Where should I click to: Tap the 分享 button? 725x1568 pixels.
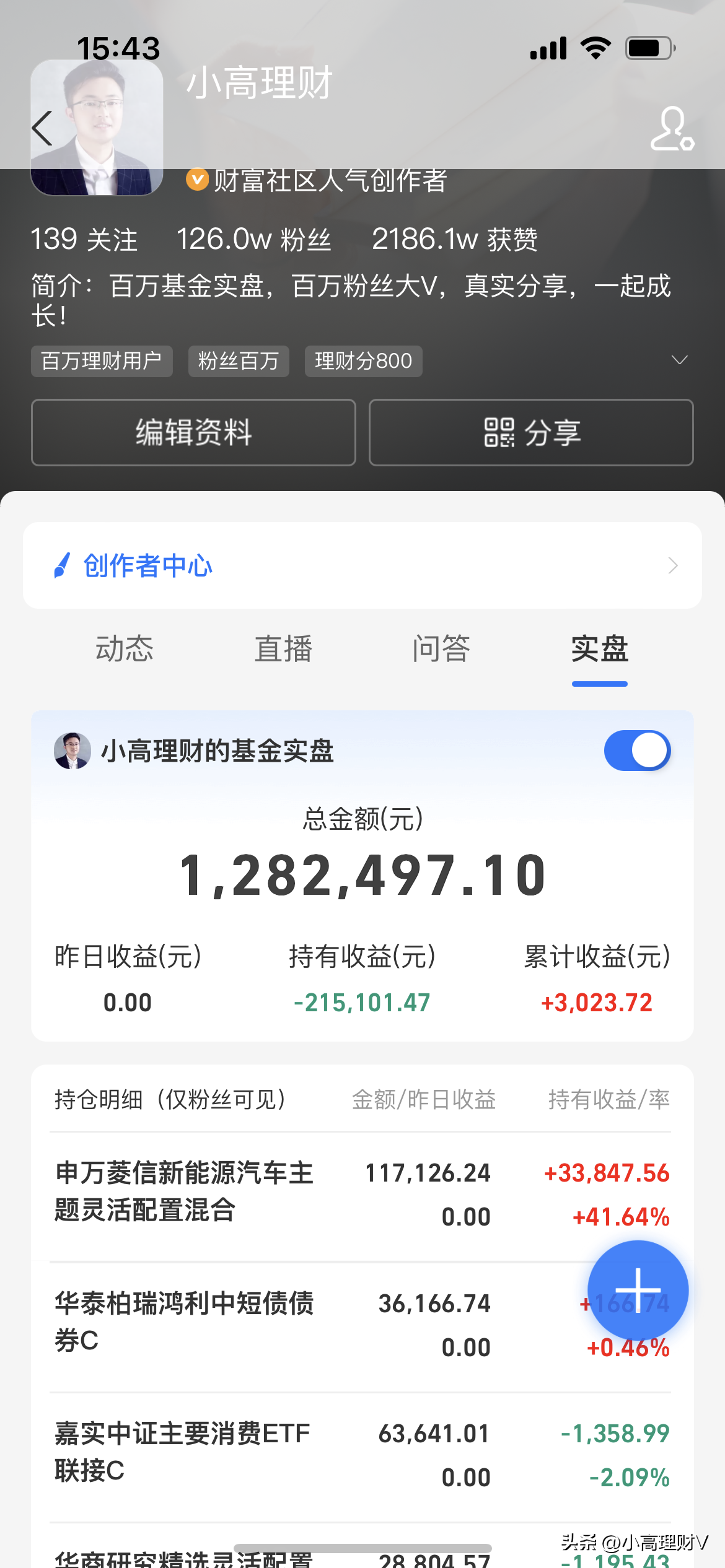(x=530, y=432)
